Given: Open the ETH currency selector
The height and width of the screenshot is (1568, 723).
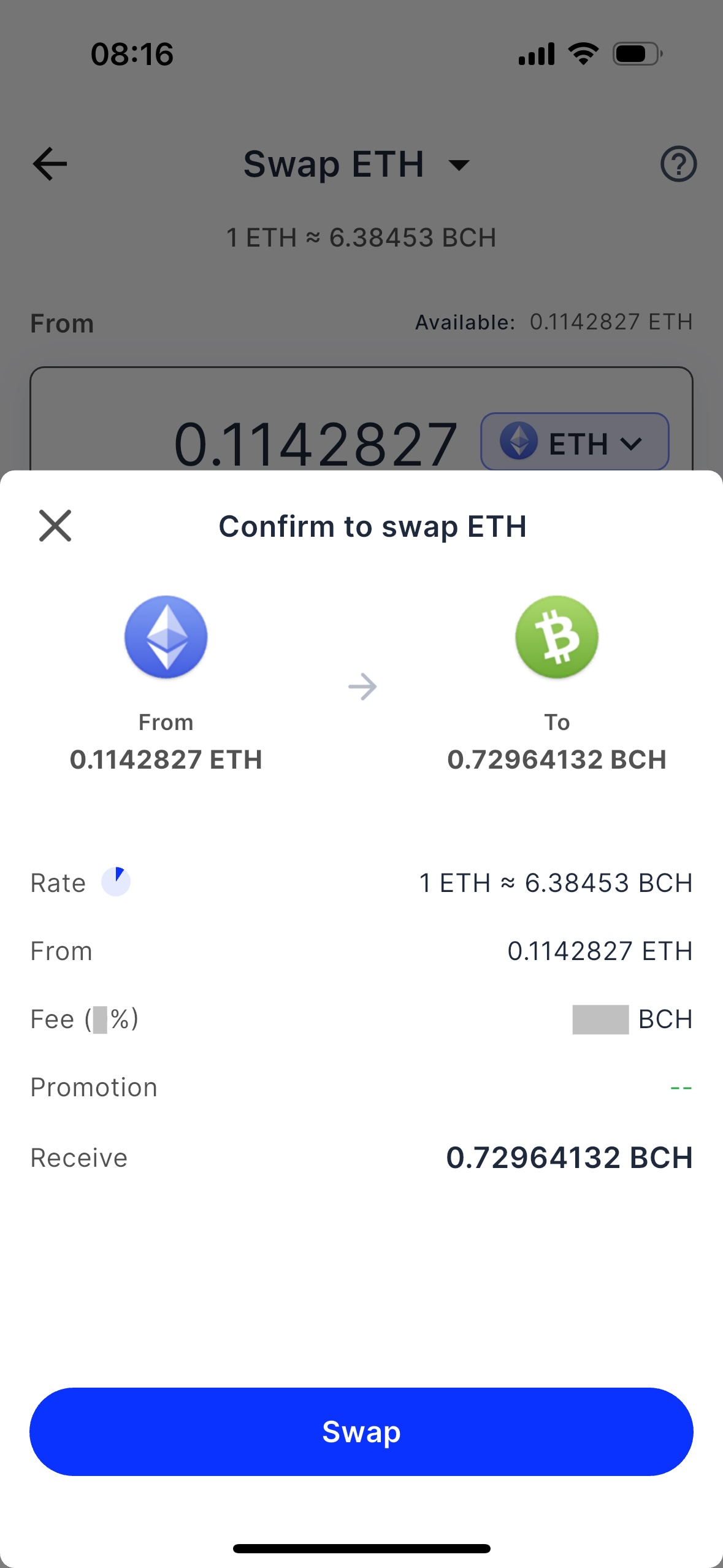Looking at the screenshot, I should pos(575,442).
